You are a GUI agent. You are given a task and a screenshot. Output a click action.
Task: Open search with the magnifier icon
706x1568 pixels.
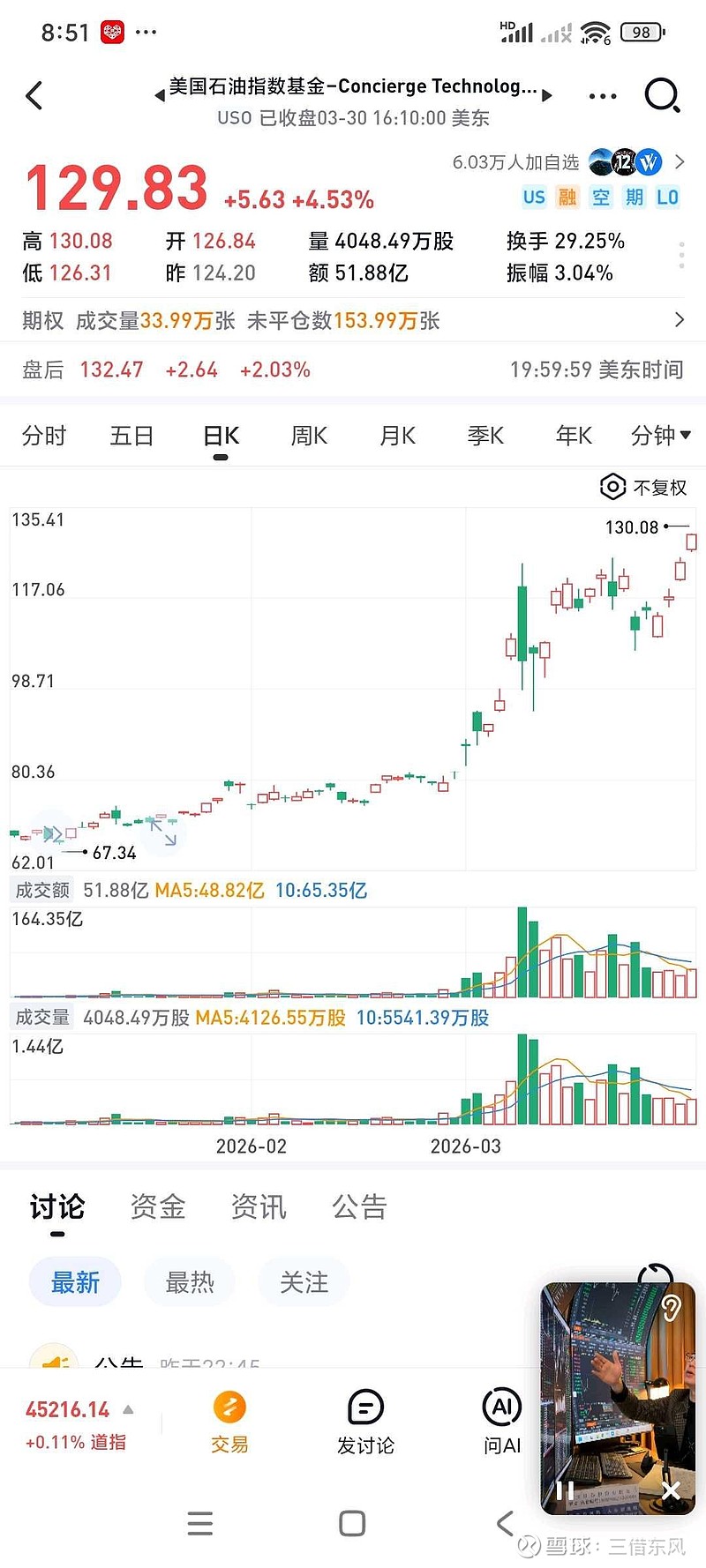pos(662,95)
